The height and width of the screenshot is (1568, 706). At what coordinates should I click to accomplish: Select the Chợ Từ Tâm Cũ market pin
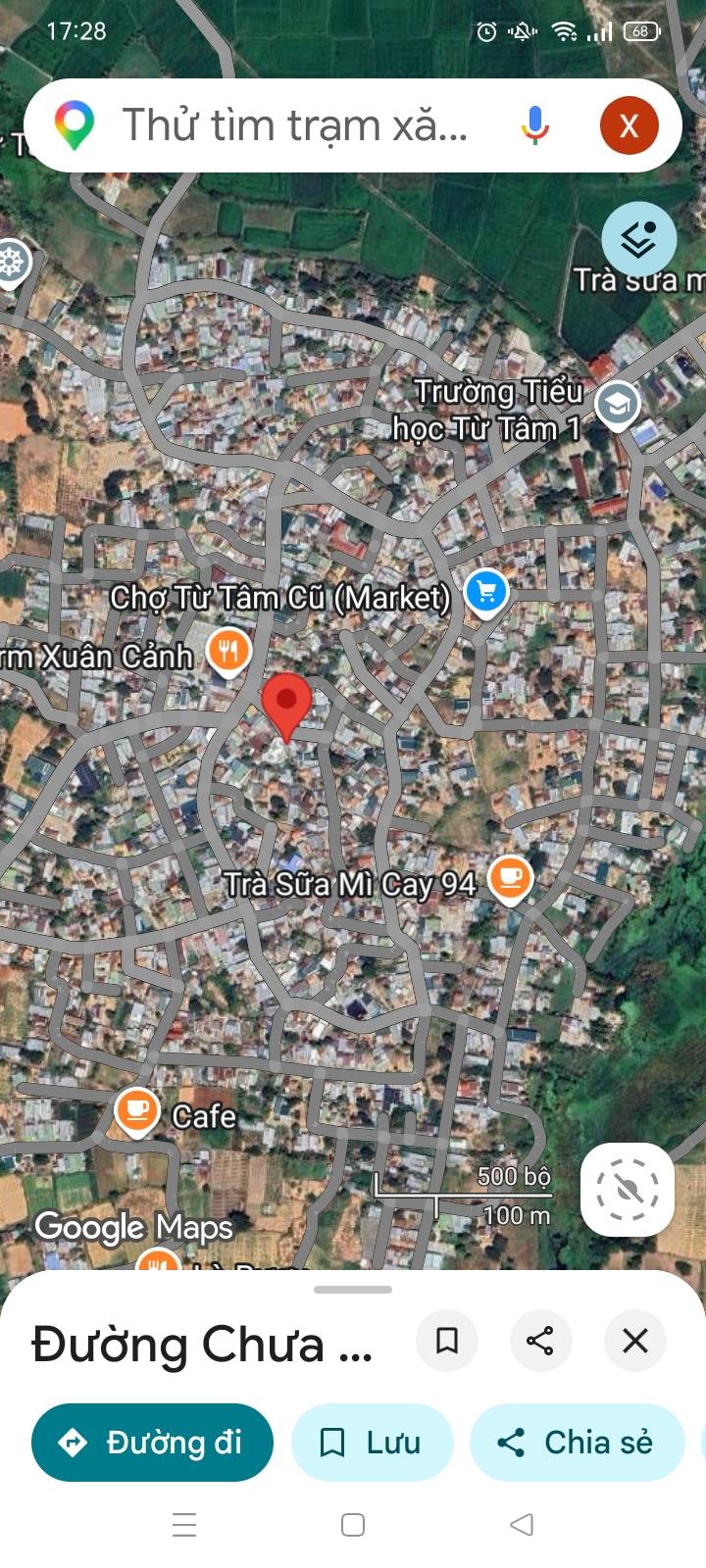(x=486, y=593)
